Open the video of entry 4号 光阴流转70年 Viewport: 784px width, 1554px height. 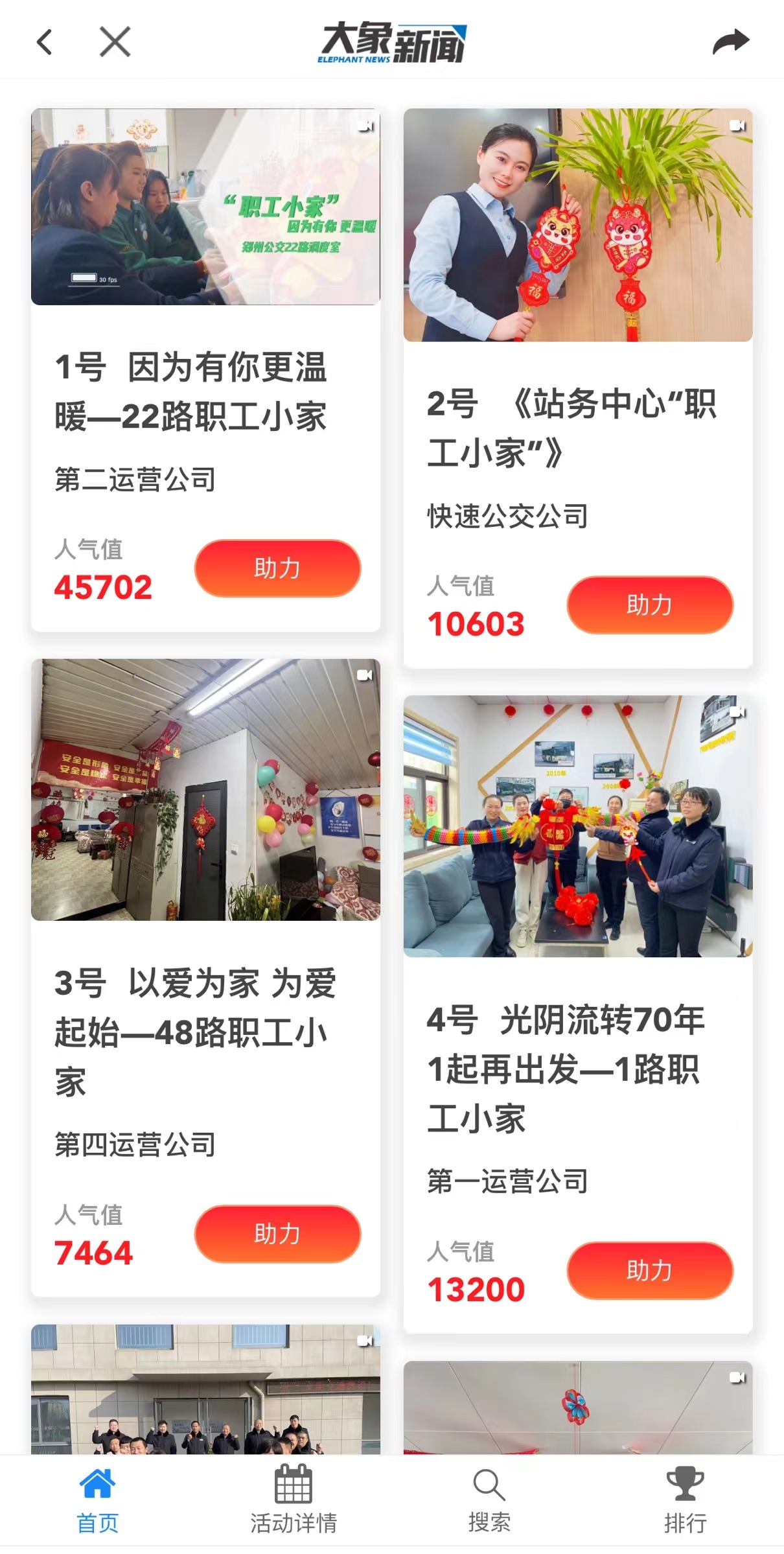pyautogui.click(x=577, y=826)
